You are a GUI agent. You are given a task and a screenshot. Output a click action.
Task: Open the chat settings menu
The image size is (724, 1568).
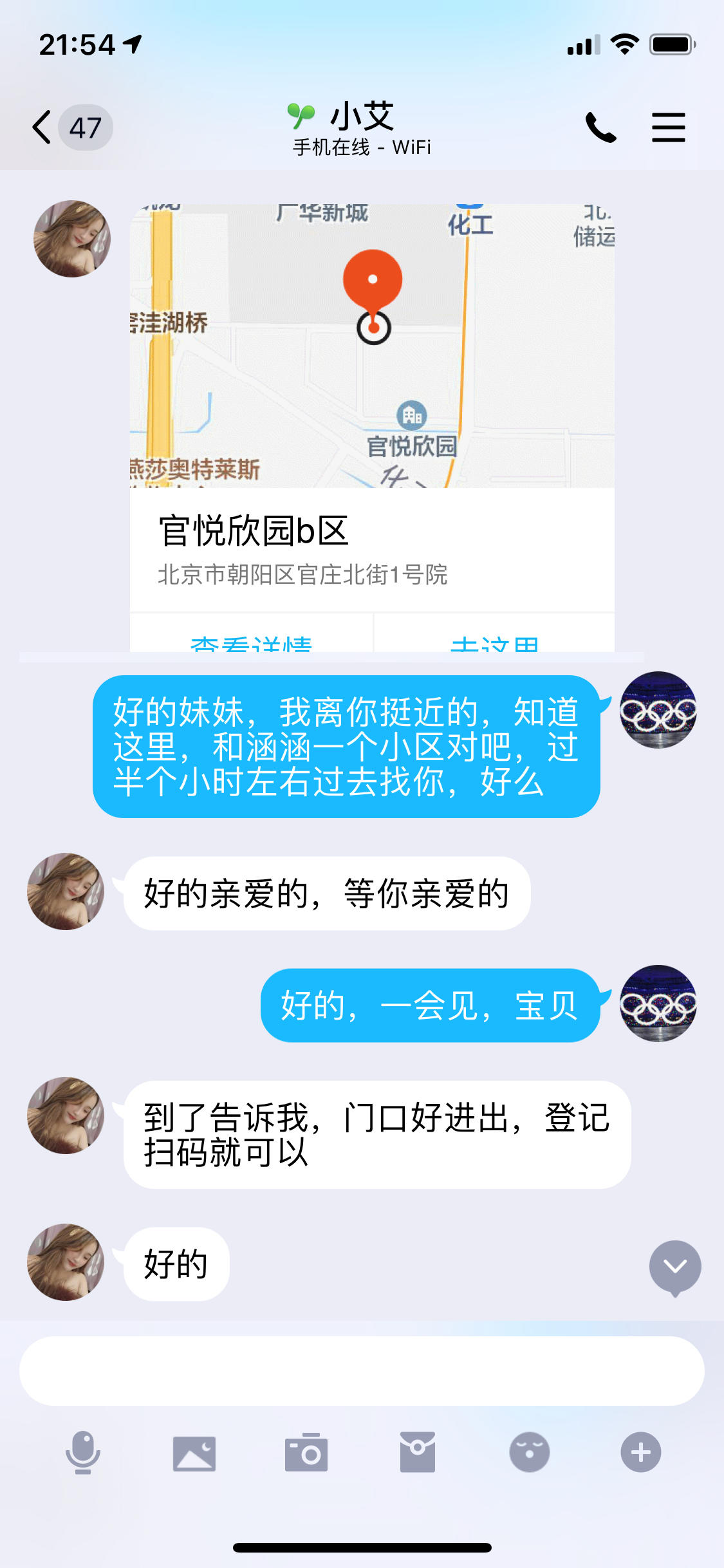[x=668, y=127]
